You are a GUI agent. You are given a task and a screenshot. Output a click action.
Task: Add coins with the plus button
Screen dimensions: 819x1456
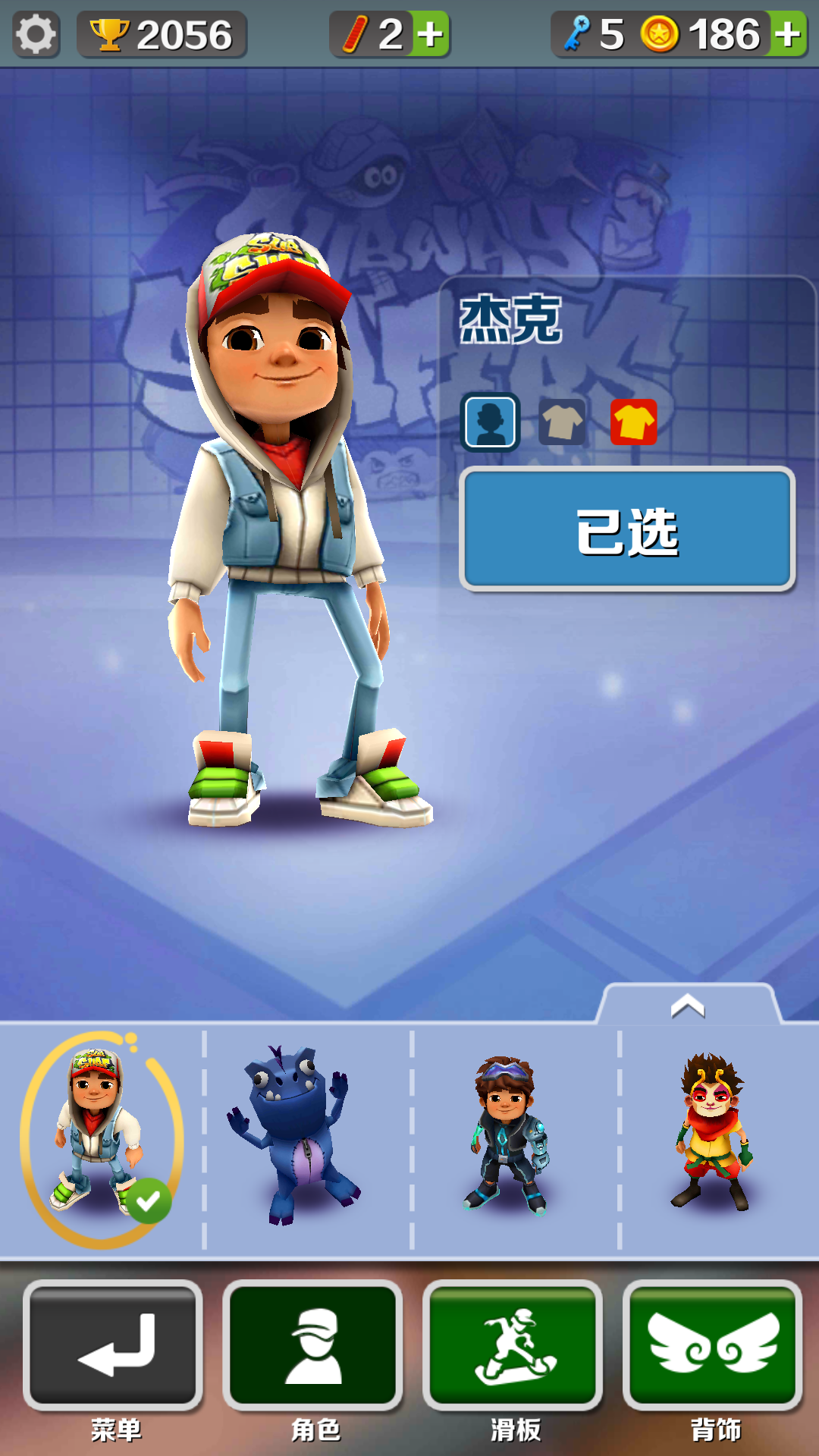789,34
